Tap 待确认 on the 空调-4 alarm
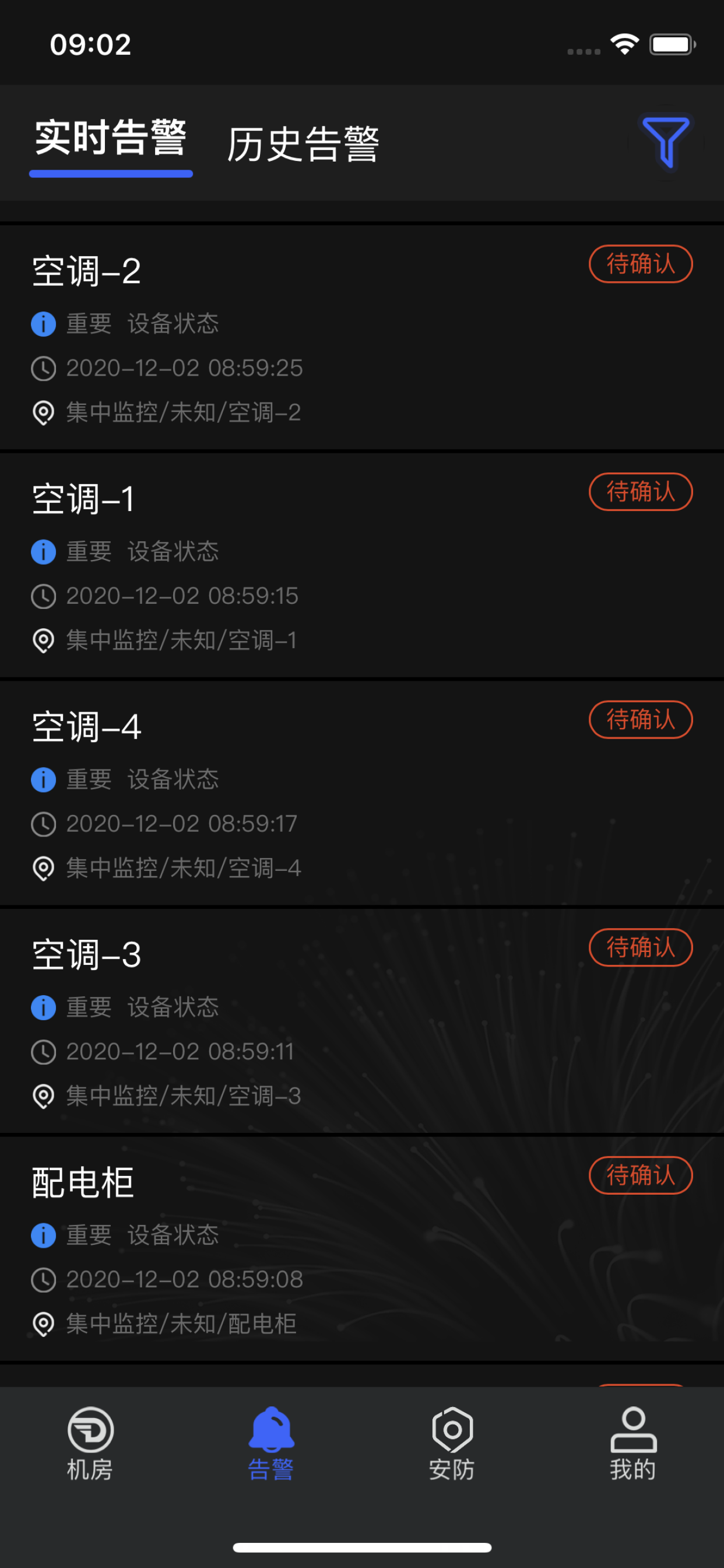Viewport: 724px width, 1568px height. click(x=641, y=719)
